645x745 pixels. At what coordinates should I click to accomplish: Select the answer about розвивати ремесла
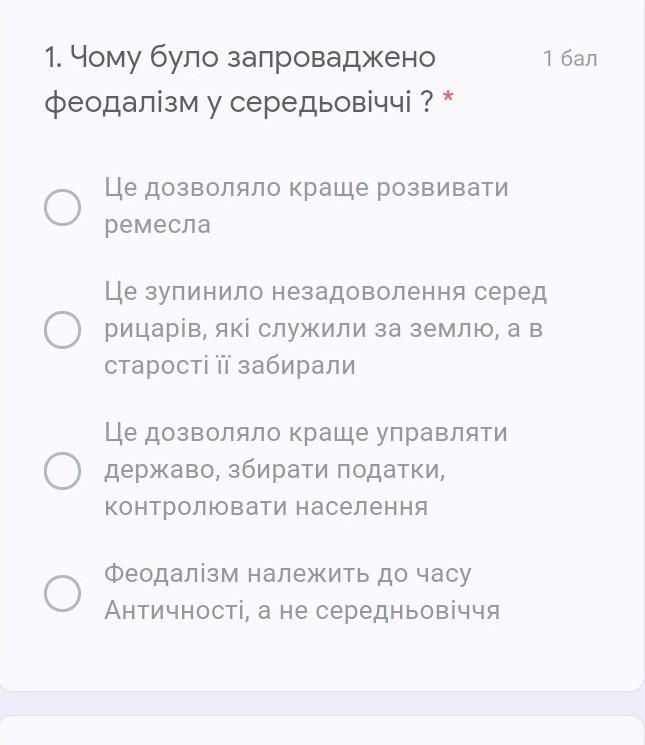click(x=62, y=207)
